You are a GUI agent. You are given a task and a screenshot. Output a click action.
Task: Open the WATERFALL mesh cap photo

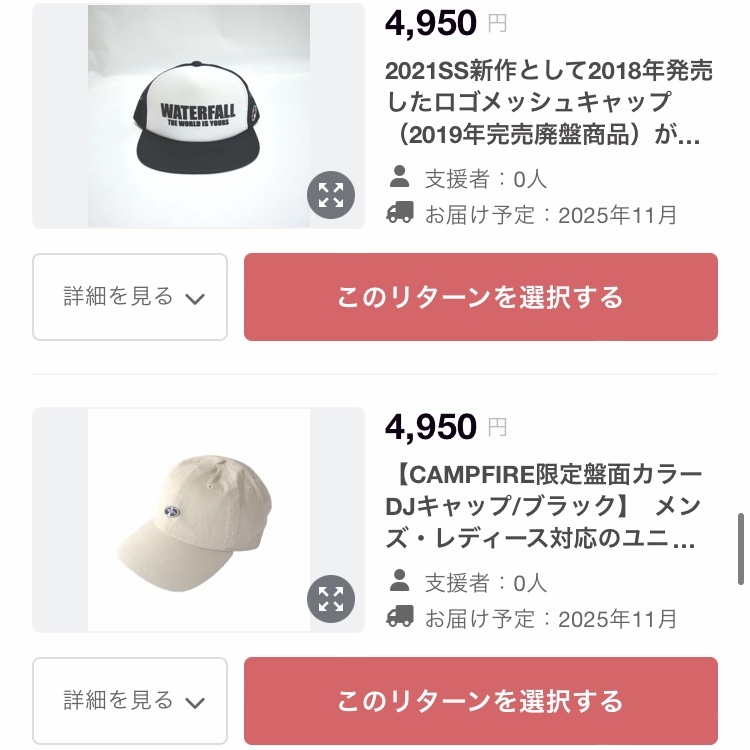(x=198, y=115)
